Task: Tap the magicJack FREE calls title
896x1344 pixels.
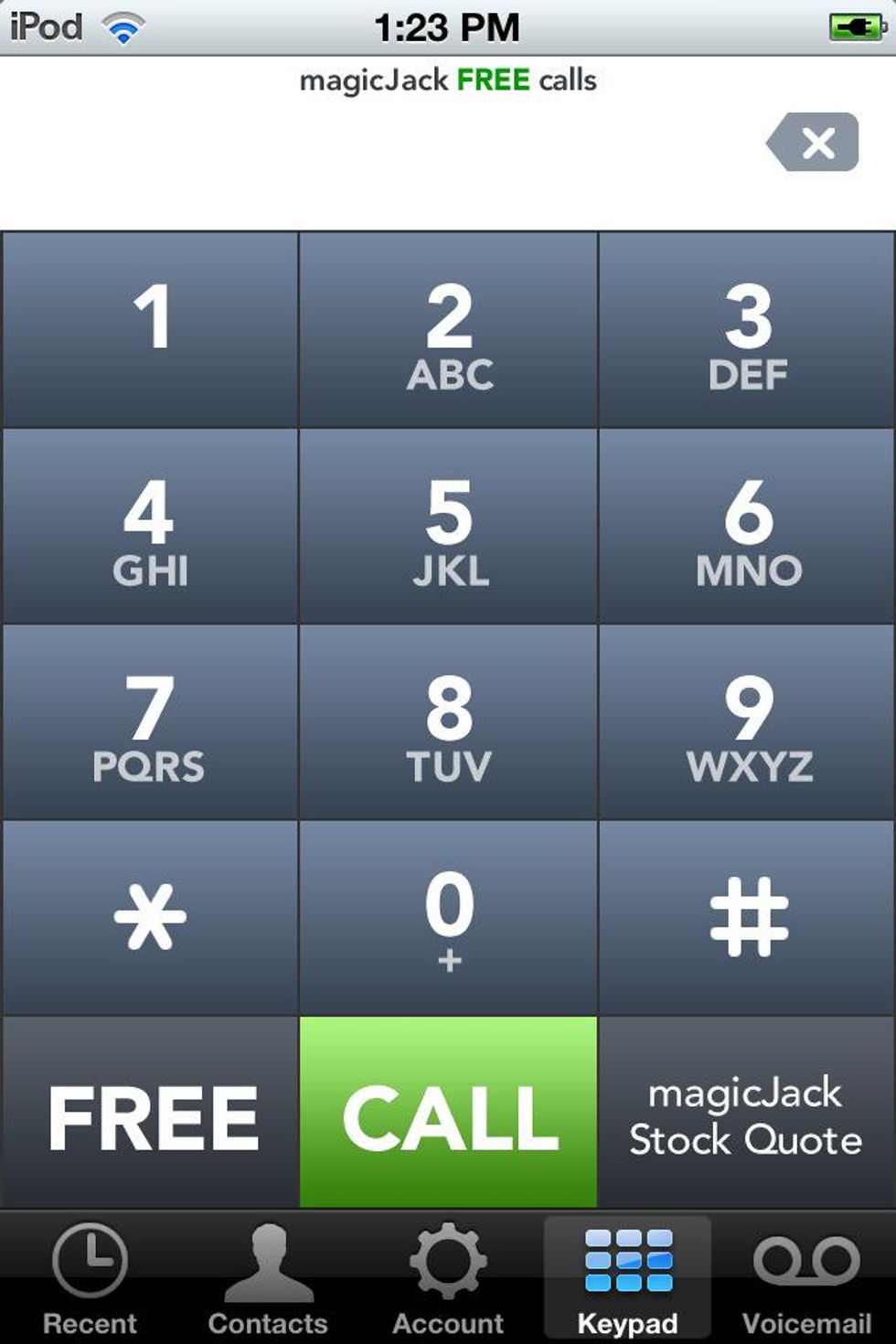Action: tap(448, 80)
